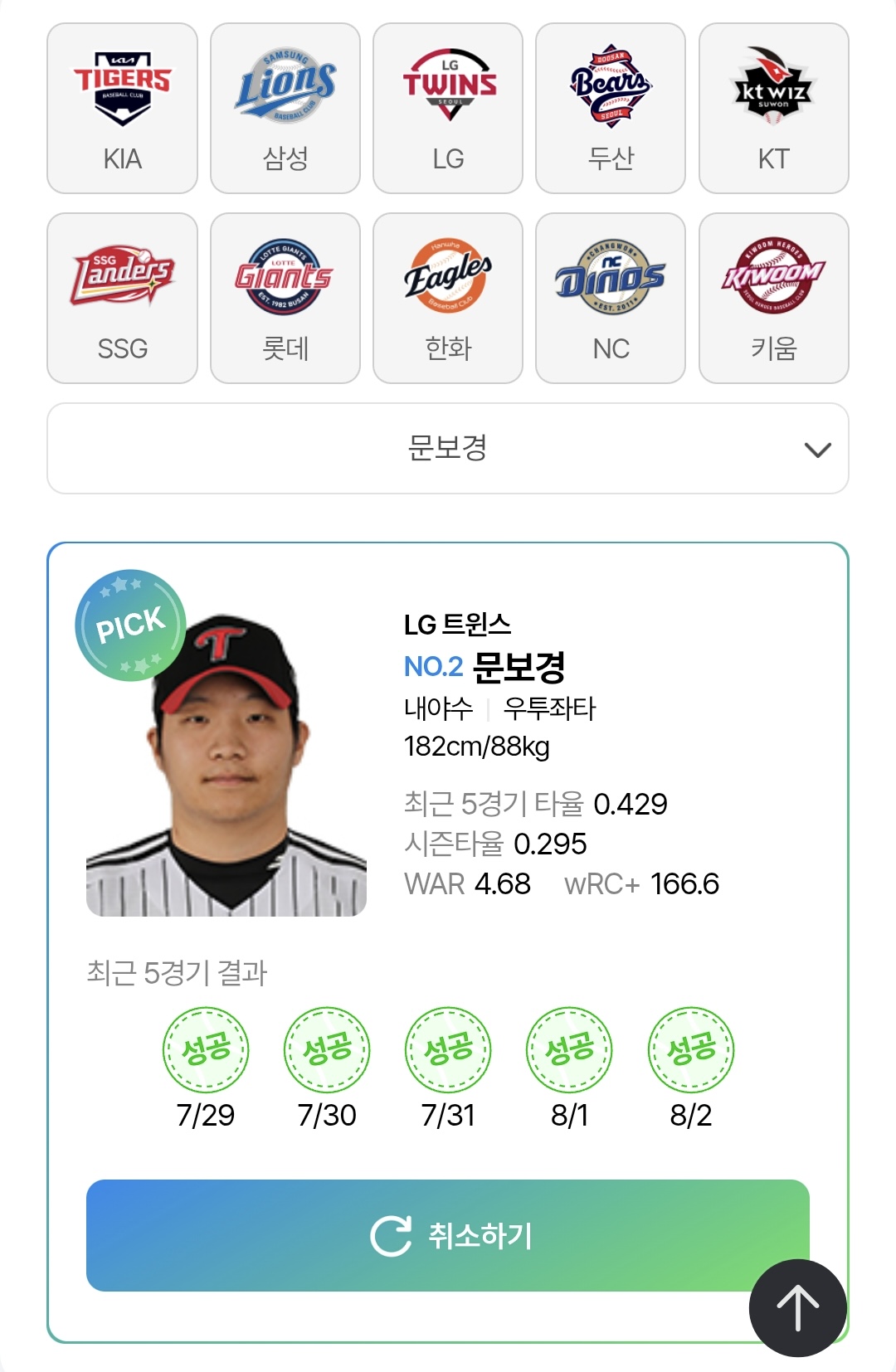The height and width of the screenshot is (1372, 896).
Task: Choose the 삼성 Lions team
Action: pos(285,109)
